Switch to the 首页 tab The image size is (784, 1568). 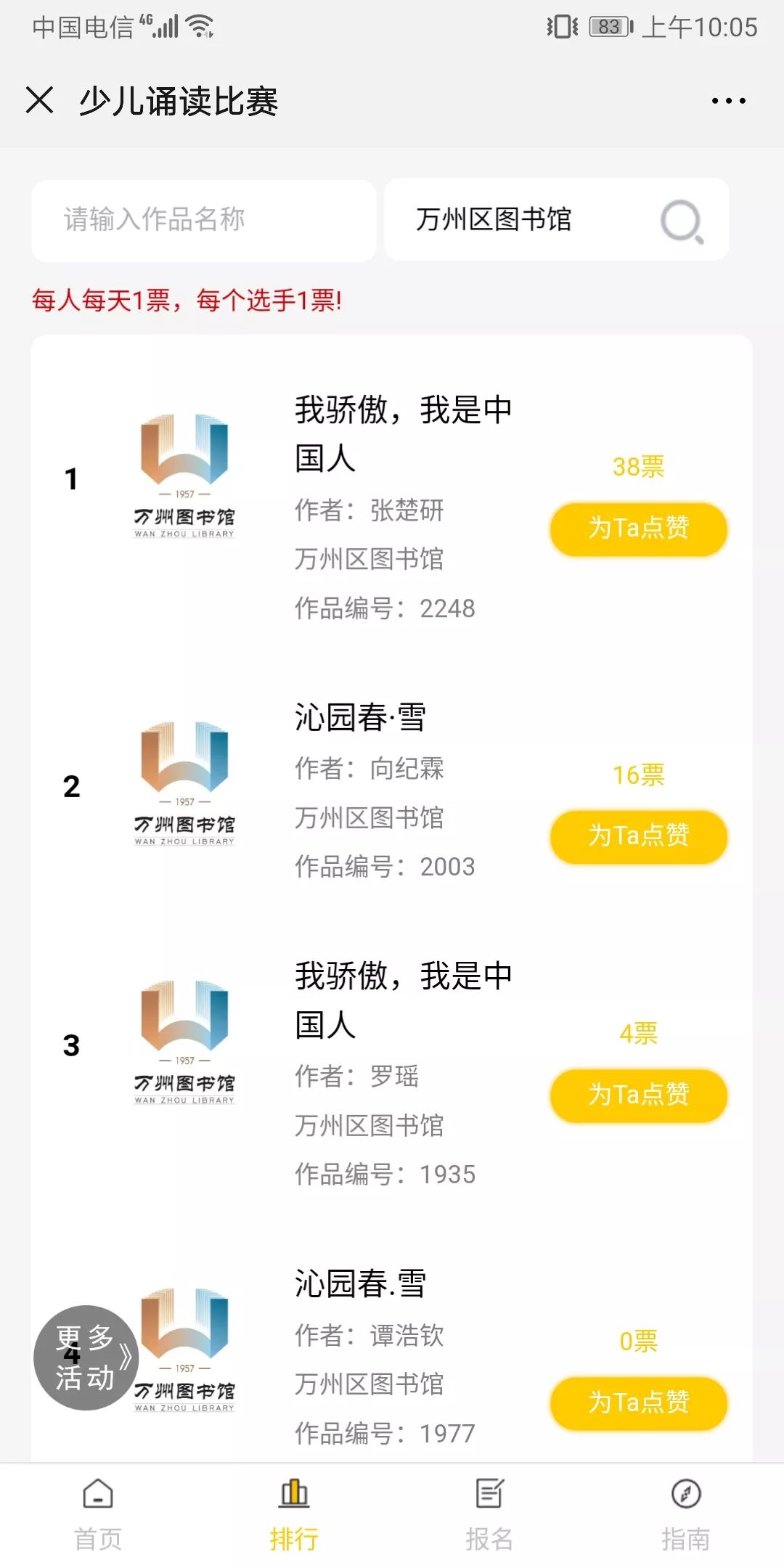coord(98,1514)
